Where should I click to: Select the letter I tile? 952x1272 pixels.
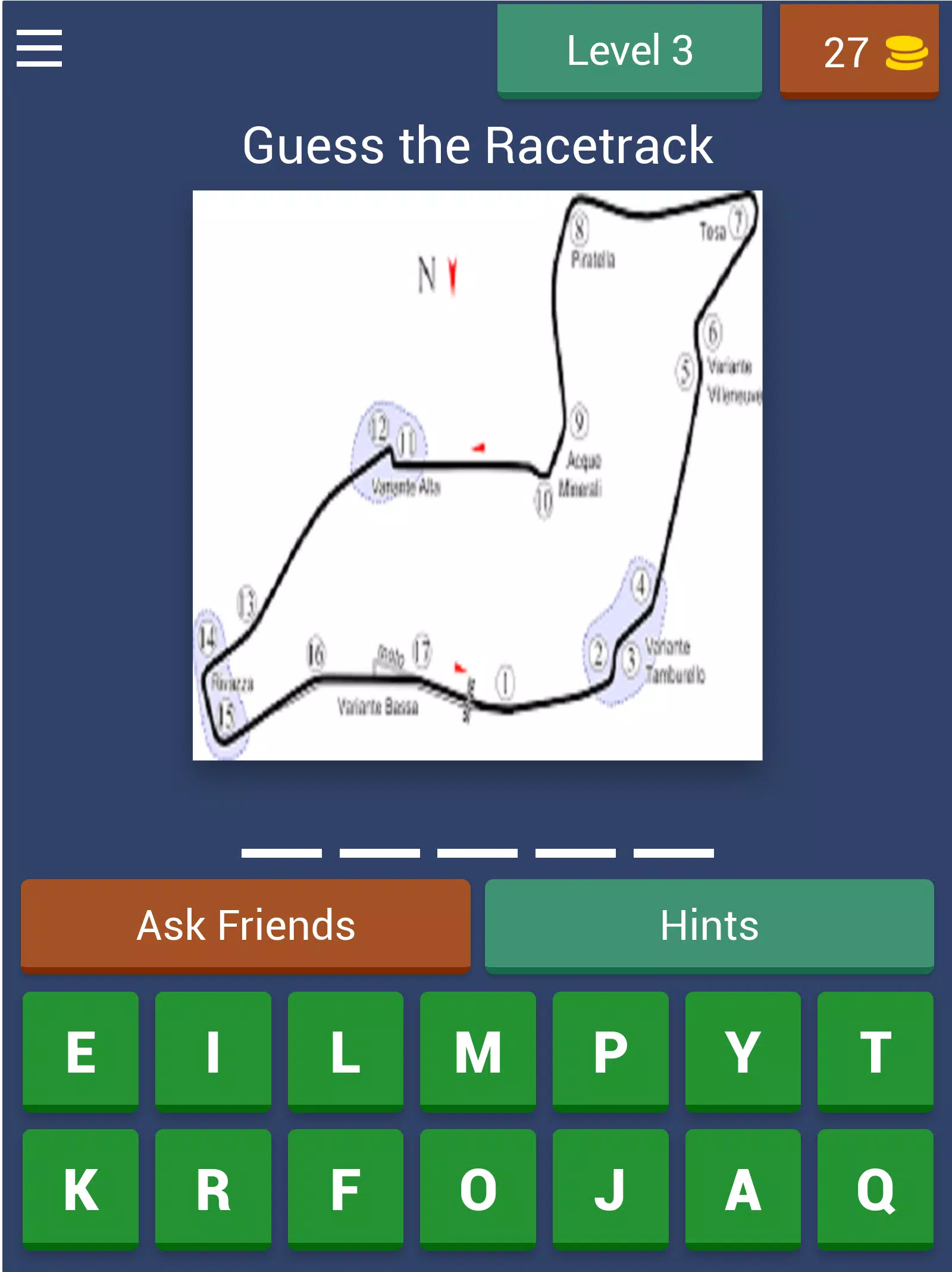click(214, 1050)
